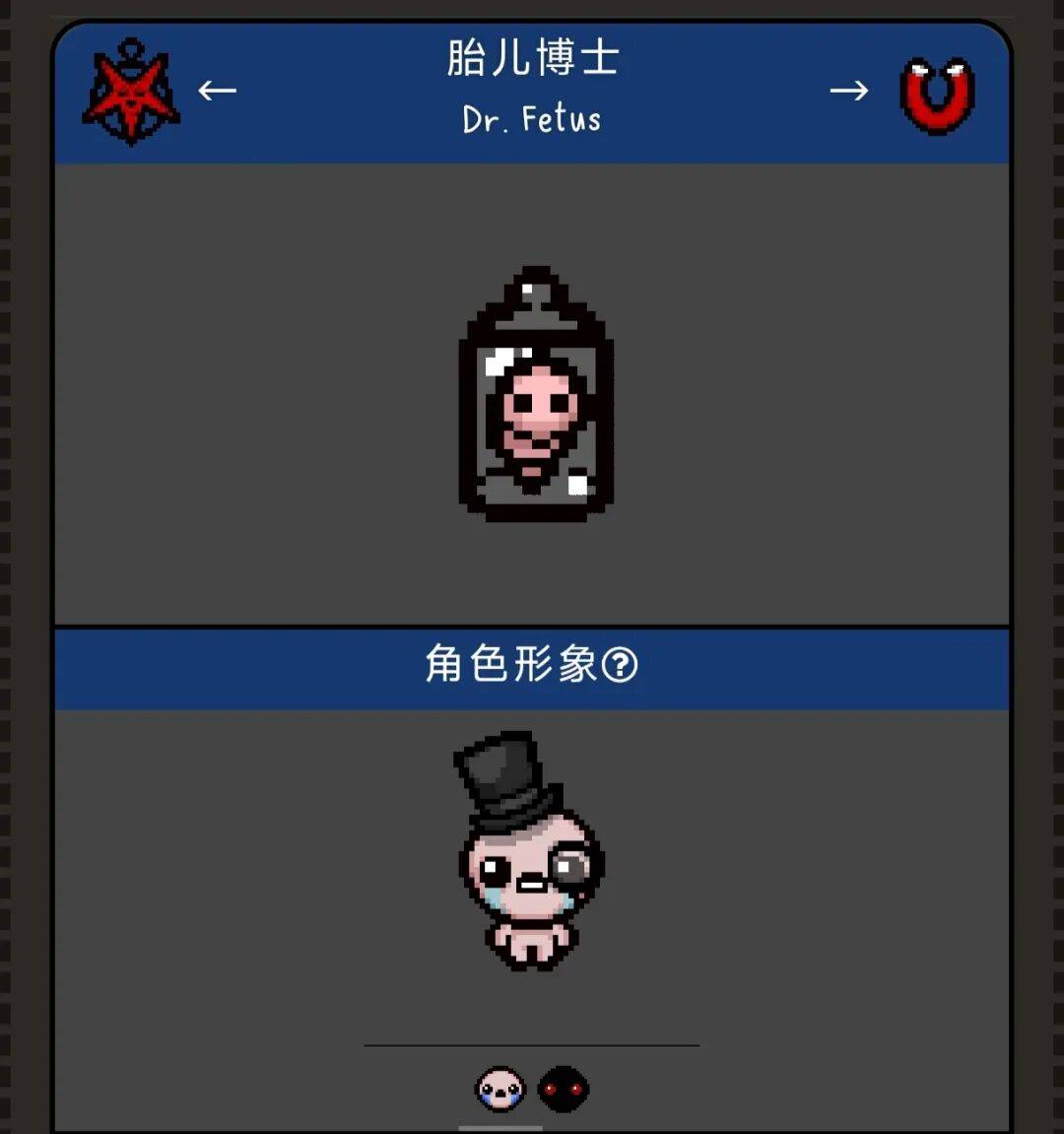Select the black red-eyed character face

coord(564,1089)
